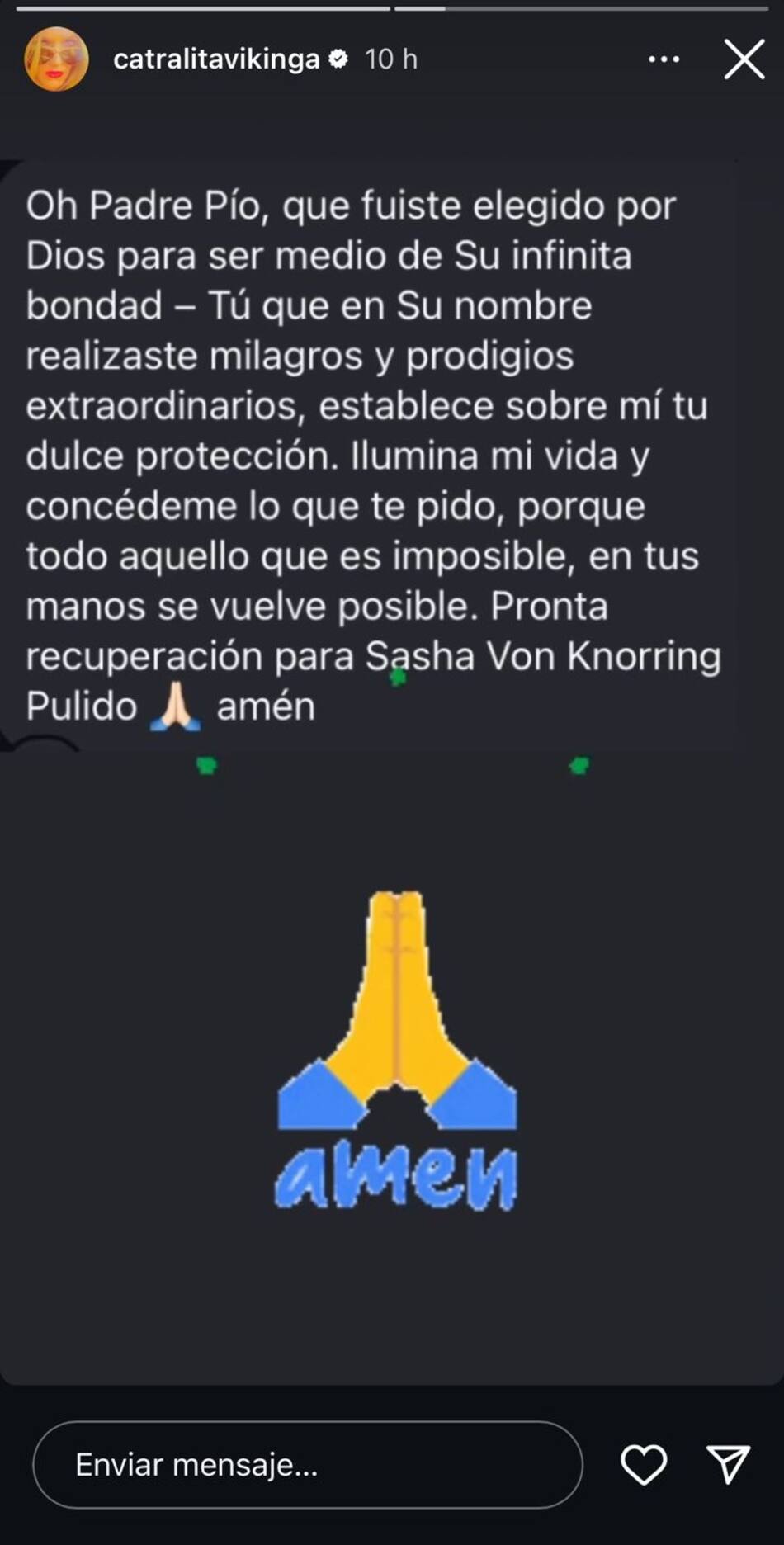Viewport: 784px width, 1545px height.
Task: Click catralitavikinga's circular profile photo
Action: 55,59
